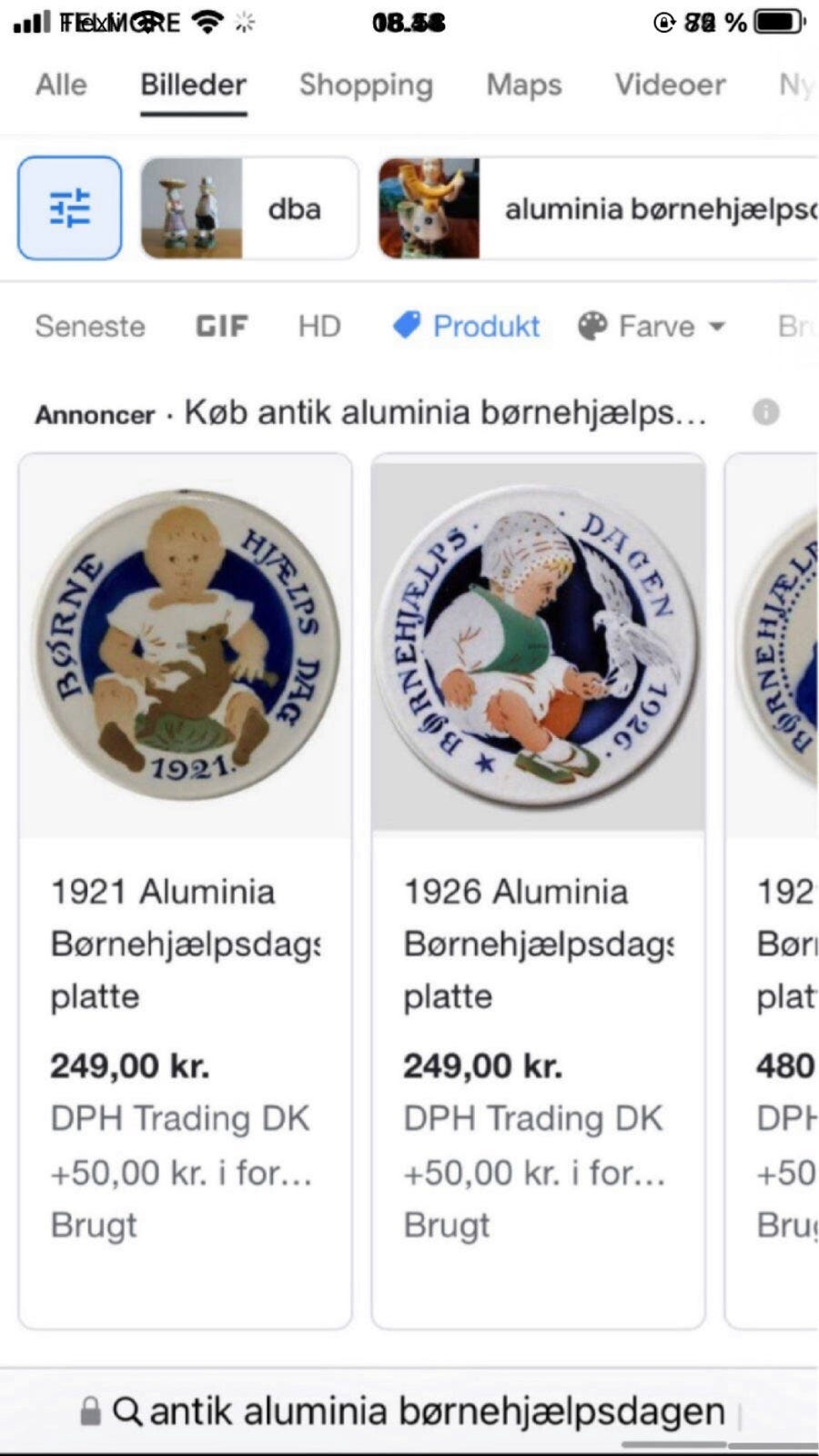
Task: Tap the figurine thumbnail on the dba chip
Action: point(193,207)
